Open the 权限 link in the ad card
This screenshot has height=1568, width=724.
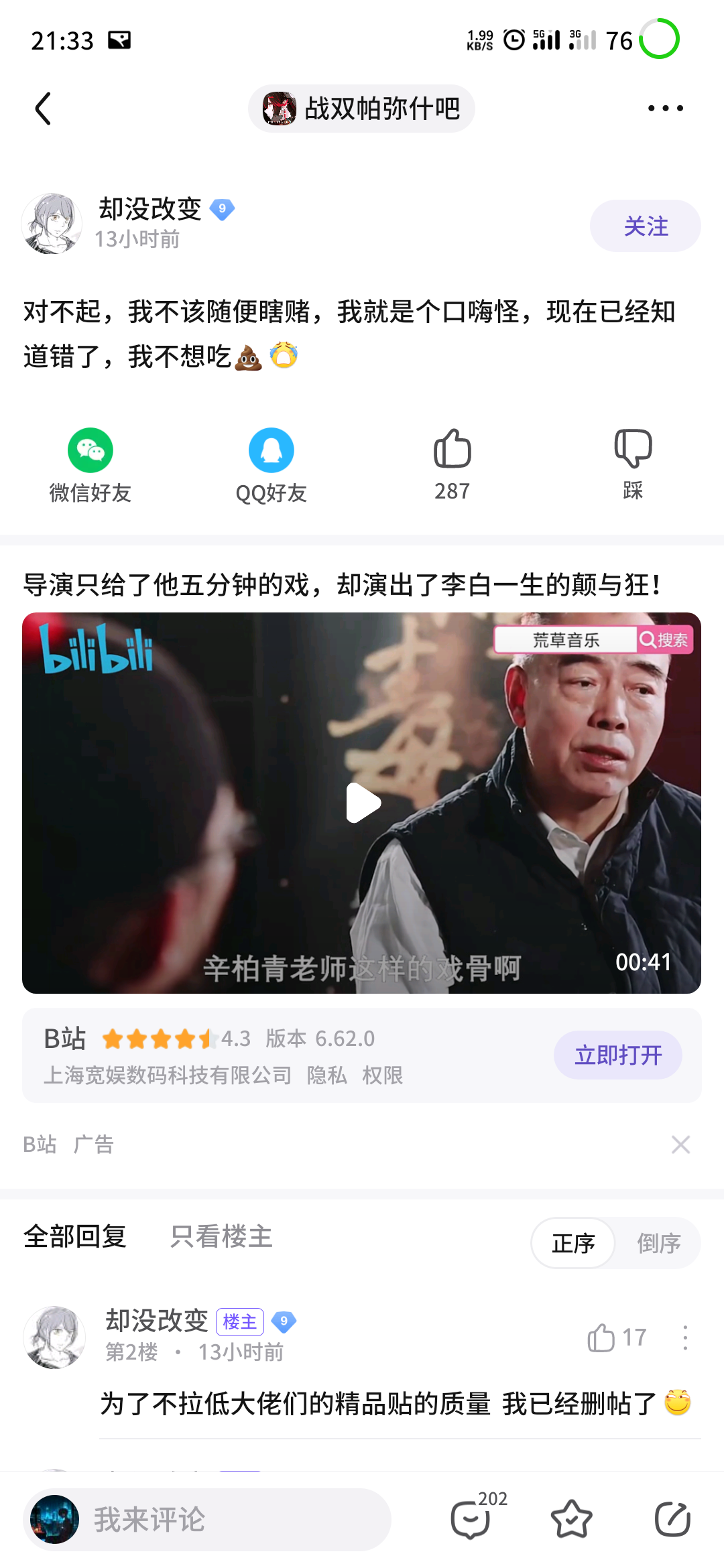tap(382, 1075)
